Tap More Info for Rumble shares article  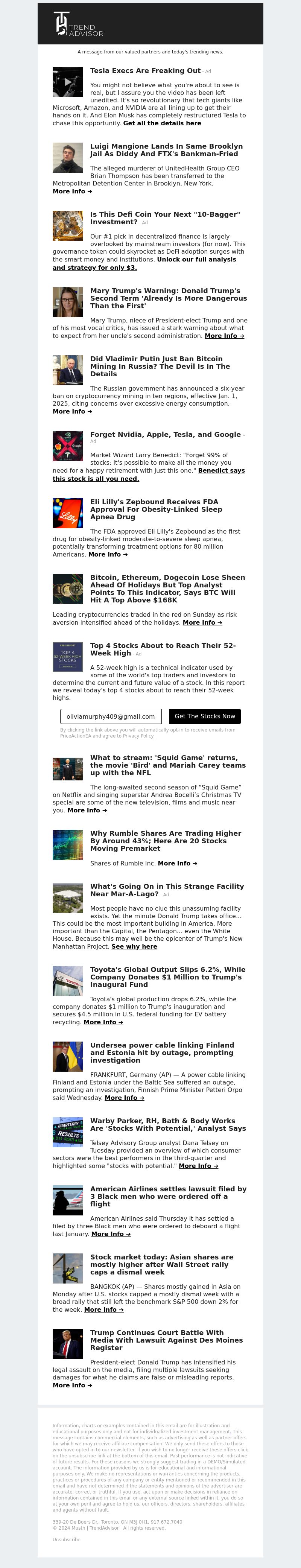[177, 863]
